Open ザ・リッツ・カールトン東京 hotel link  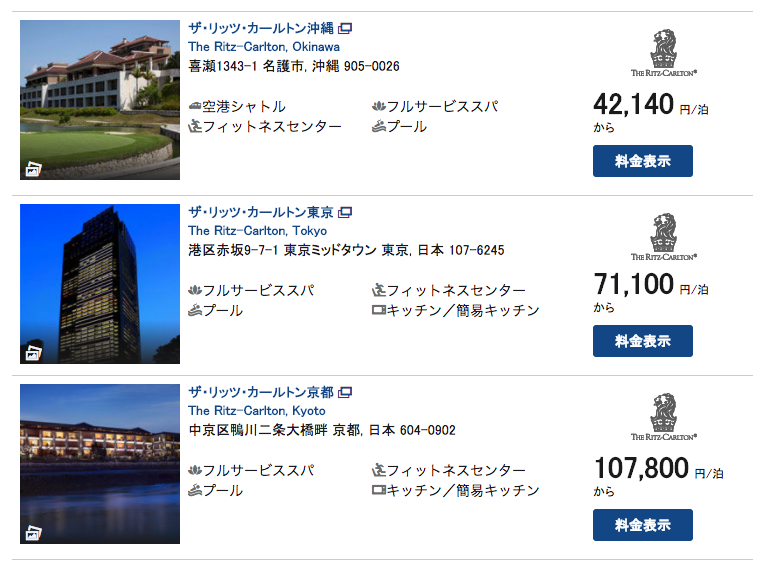click(x=262, y=212)
